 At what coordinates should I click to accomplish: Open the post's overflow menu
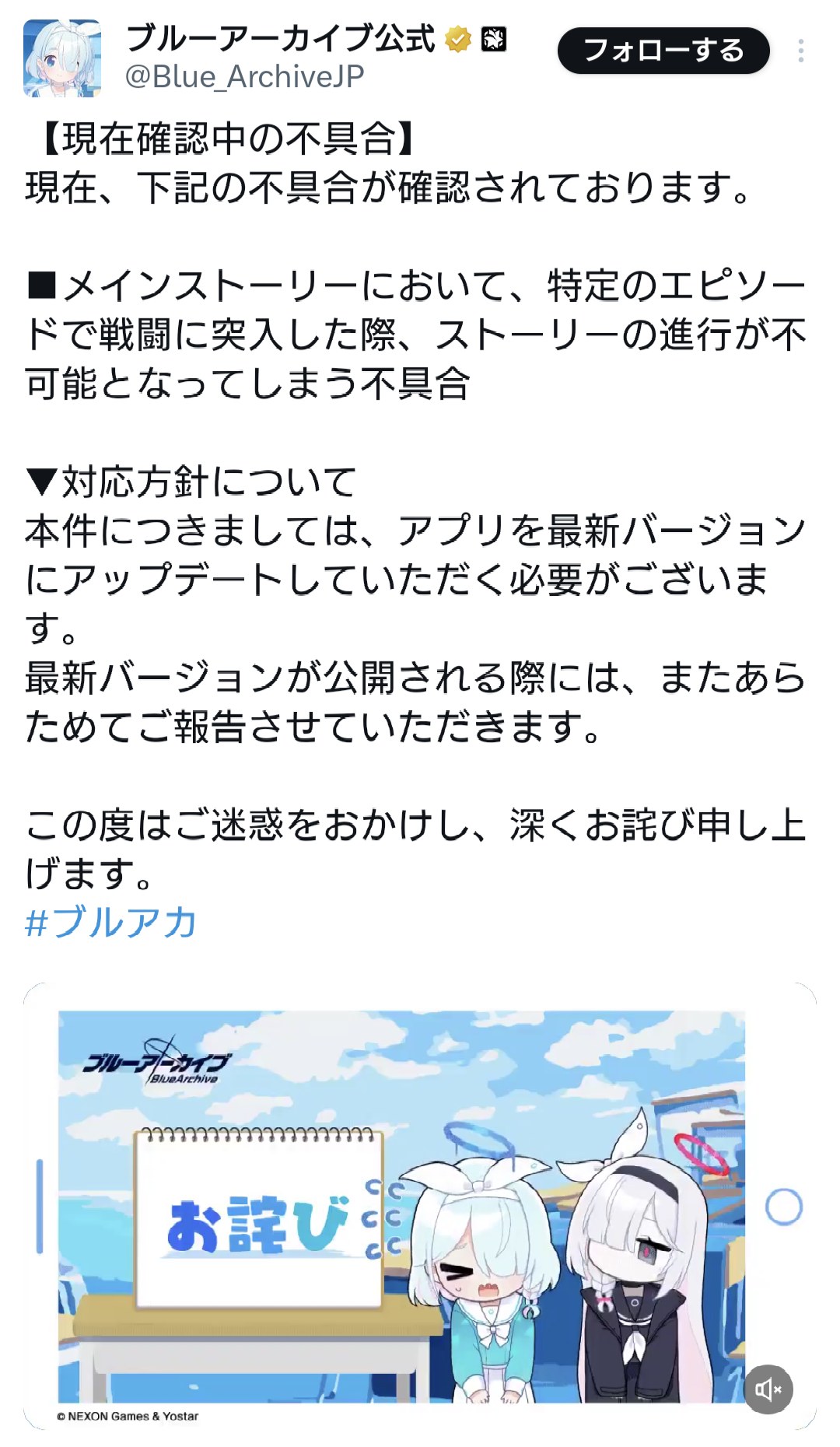(x=800, y=51)
